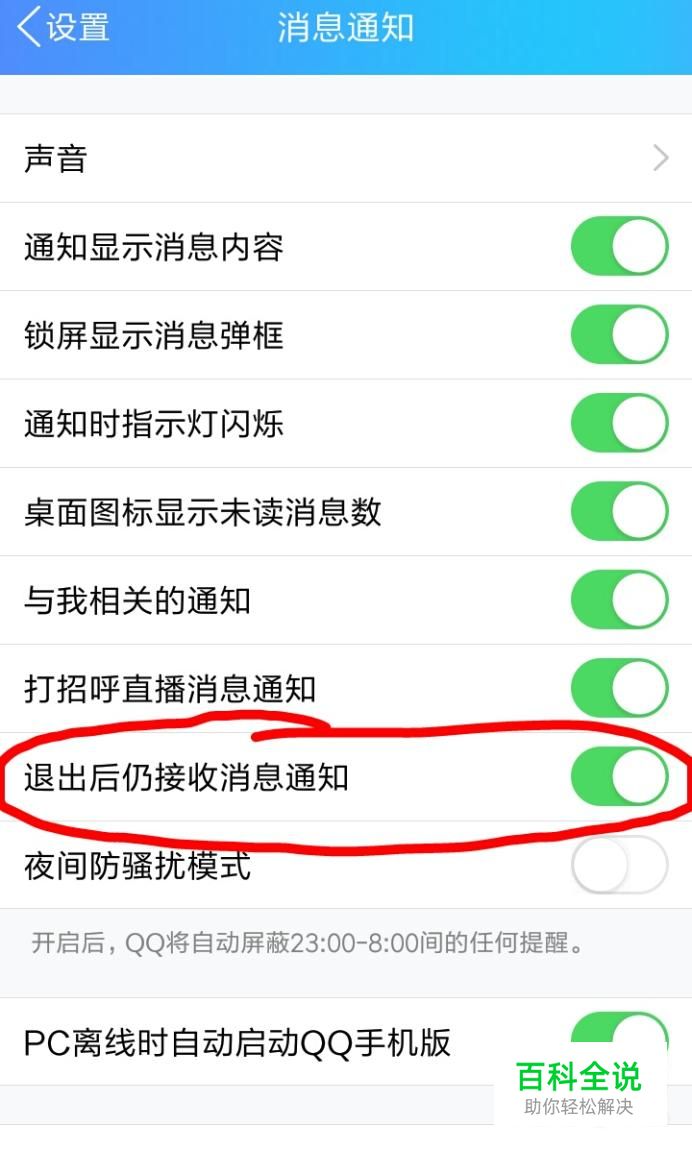Turn off 打招呼直播消息通知

pos(619,689)
